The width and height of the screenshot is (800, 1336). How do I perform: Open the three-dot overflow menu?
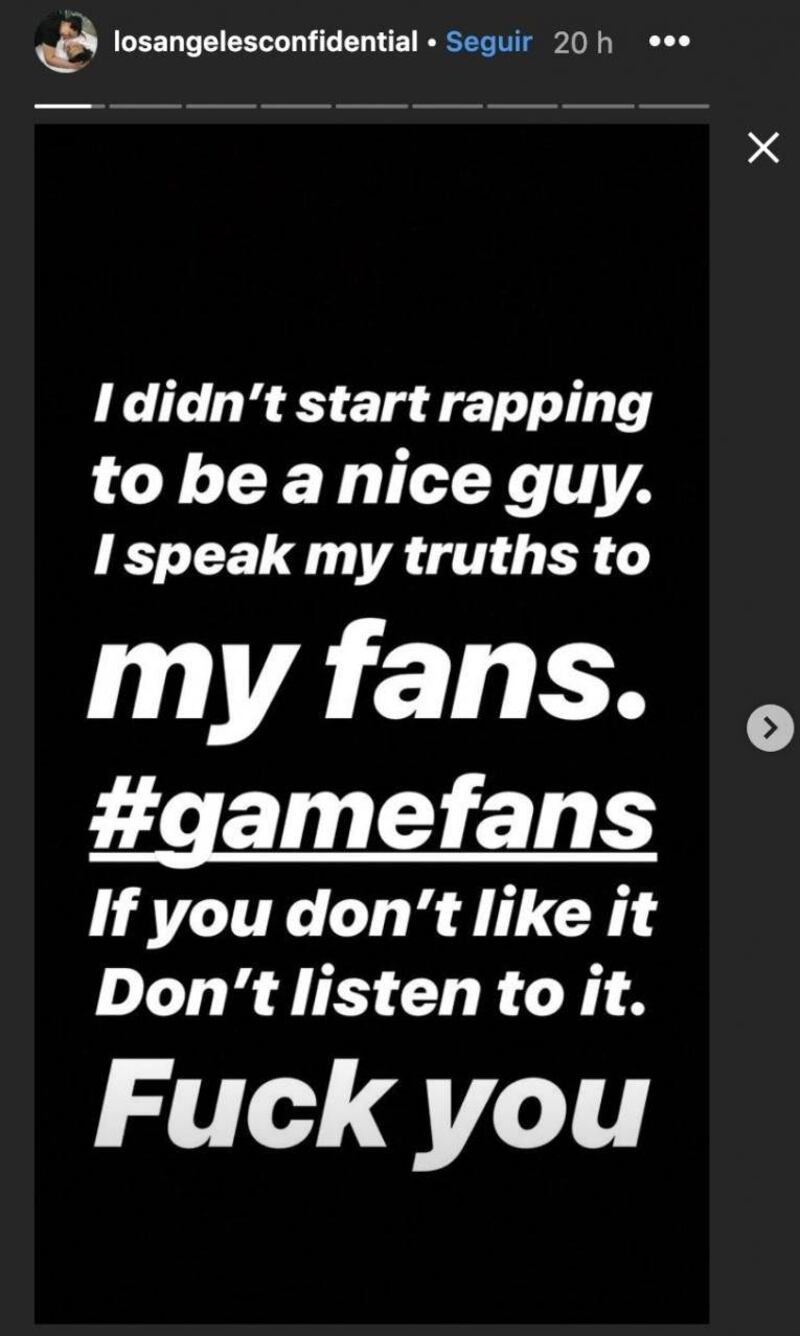(x=669, y=42)
